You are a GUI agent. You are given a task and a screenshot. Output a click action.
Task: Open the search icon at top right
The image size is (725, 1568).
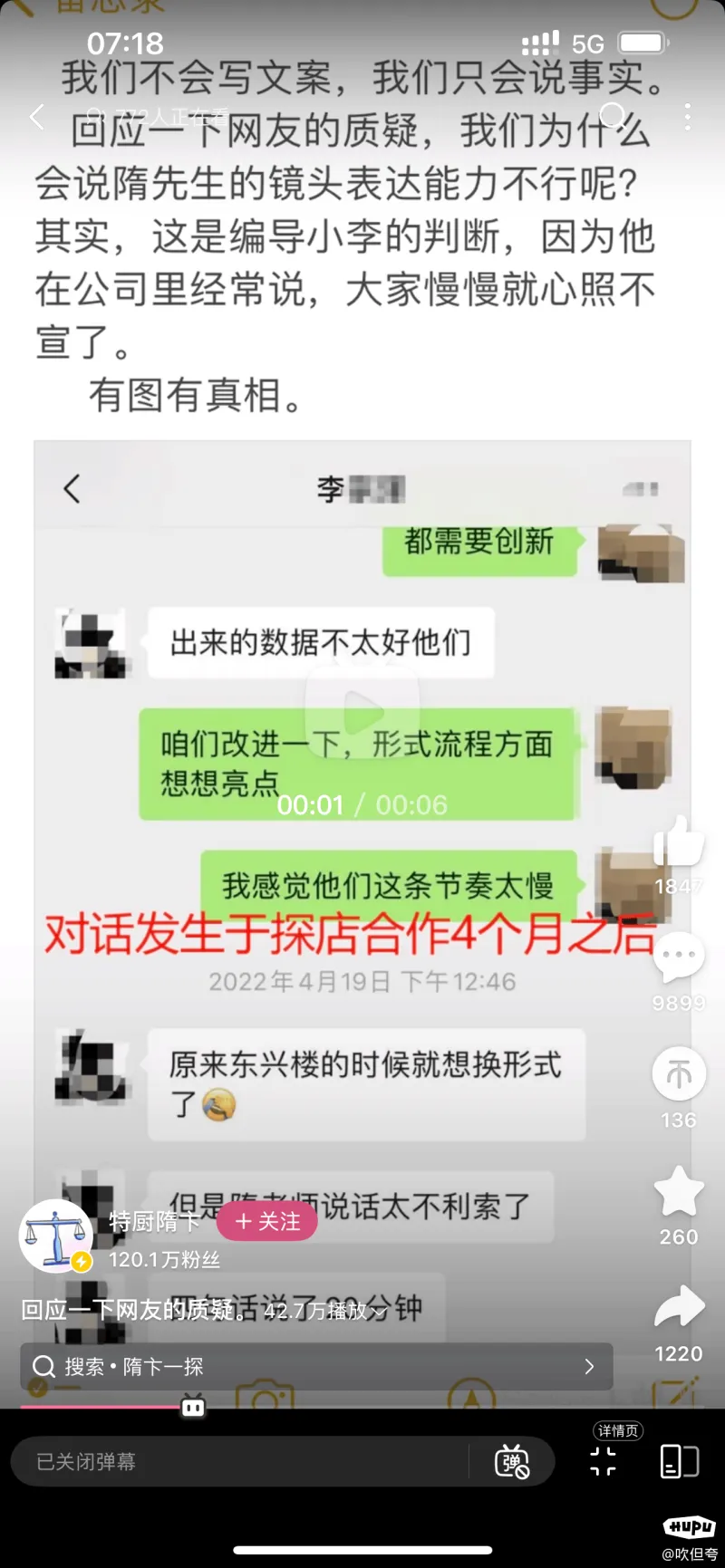(x=613, y=115)
